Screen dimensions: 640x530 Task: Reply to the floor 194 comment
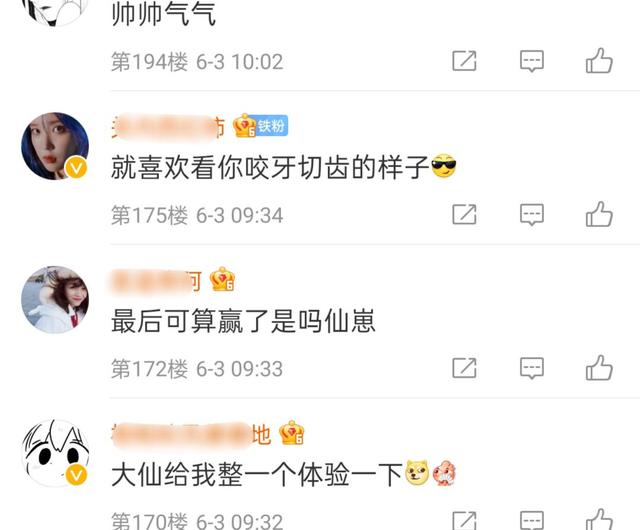click(532, 61)
